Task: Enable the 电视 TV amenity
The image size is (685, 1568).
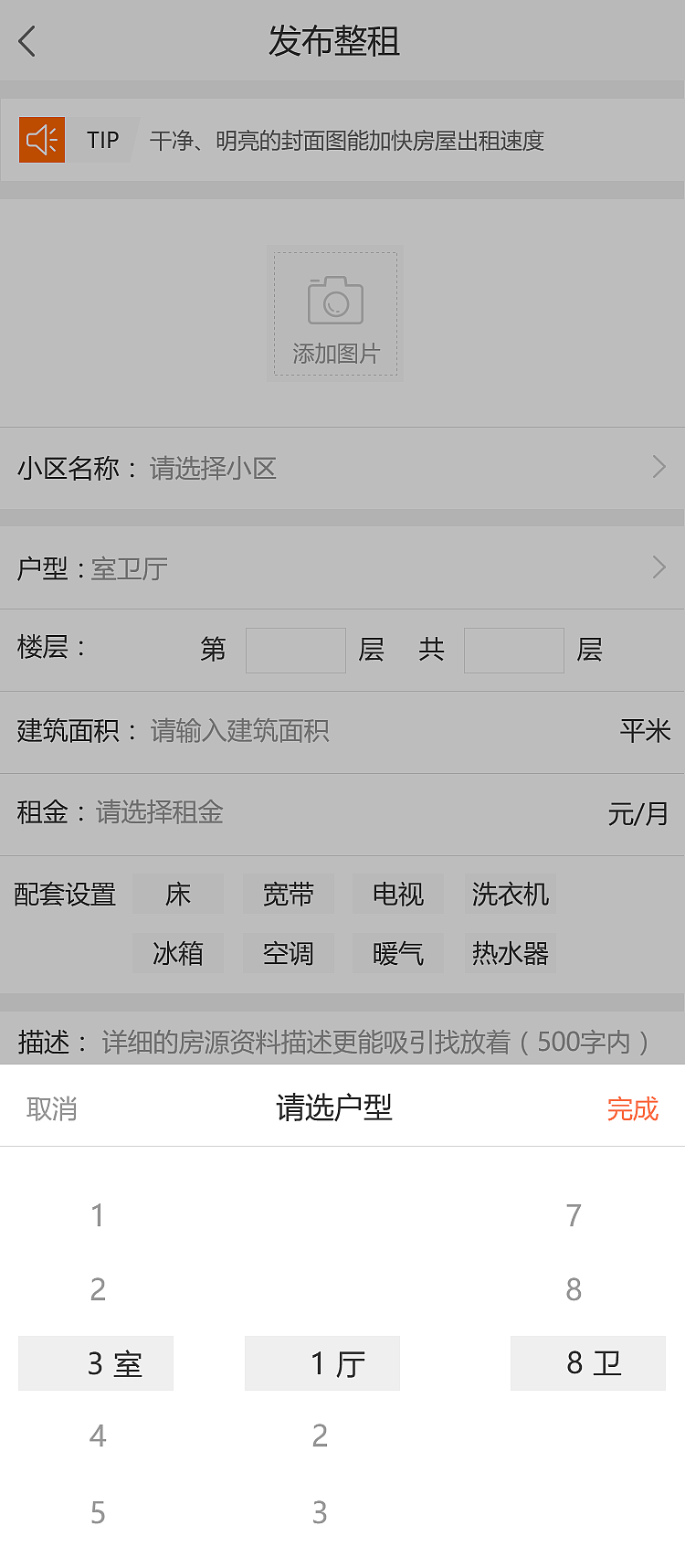Action: point(397,895)
